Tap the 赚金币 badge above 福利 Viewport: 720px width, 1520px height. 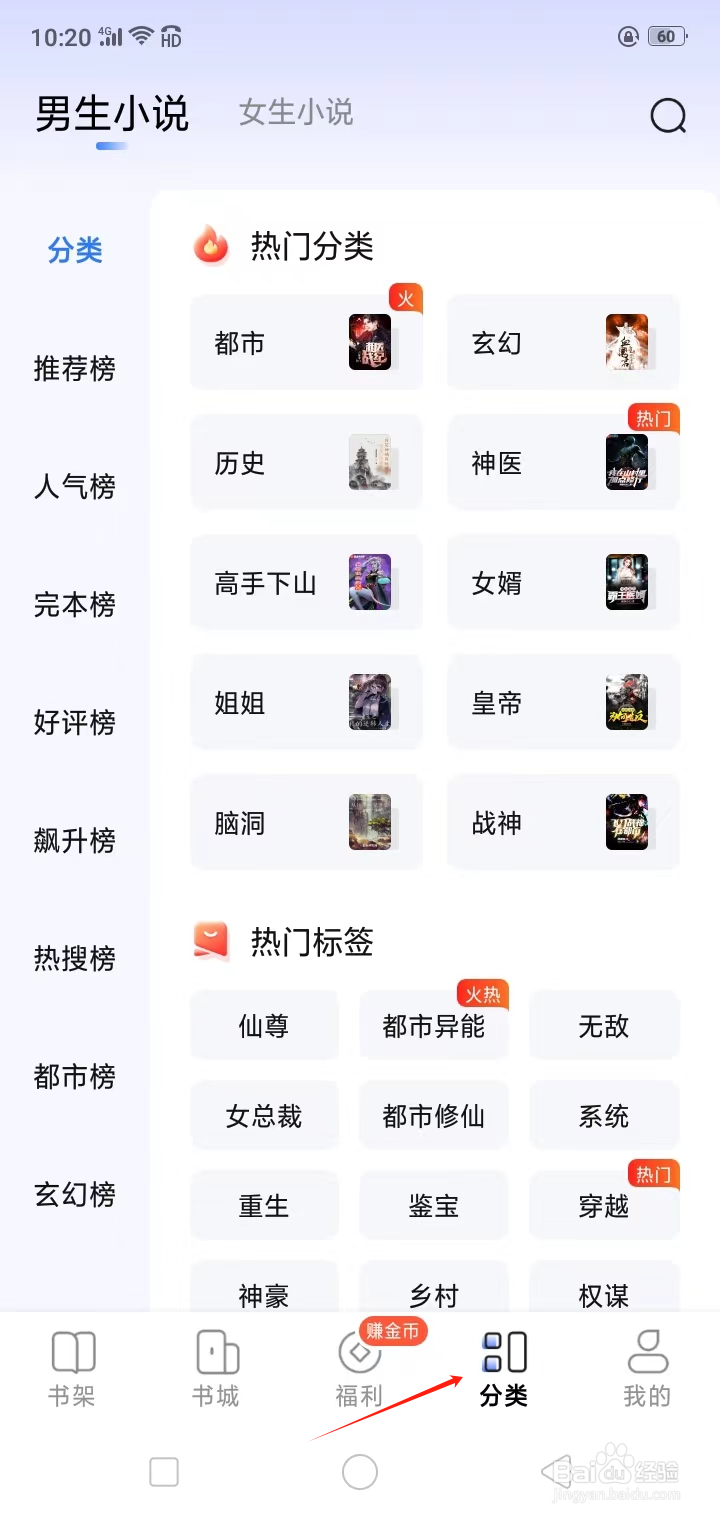coord(392,1331)
